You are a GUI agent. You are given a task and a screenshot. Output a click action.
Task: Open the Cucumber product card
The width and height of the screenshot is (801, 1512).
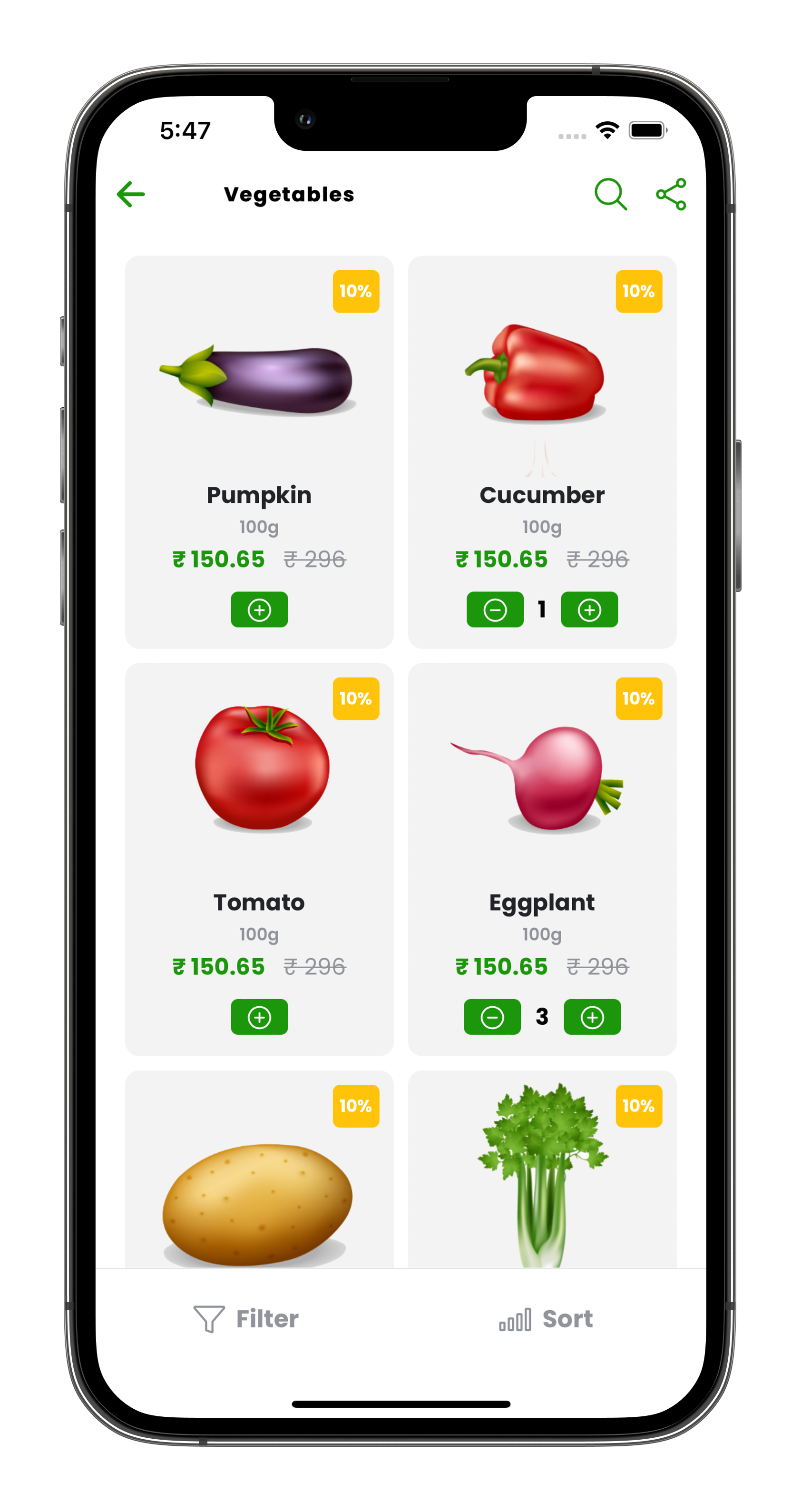click(x=542, y=452)
